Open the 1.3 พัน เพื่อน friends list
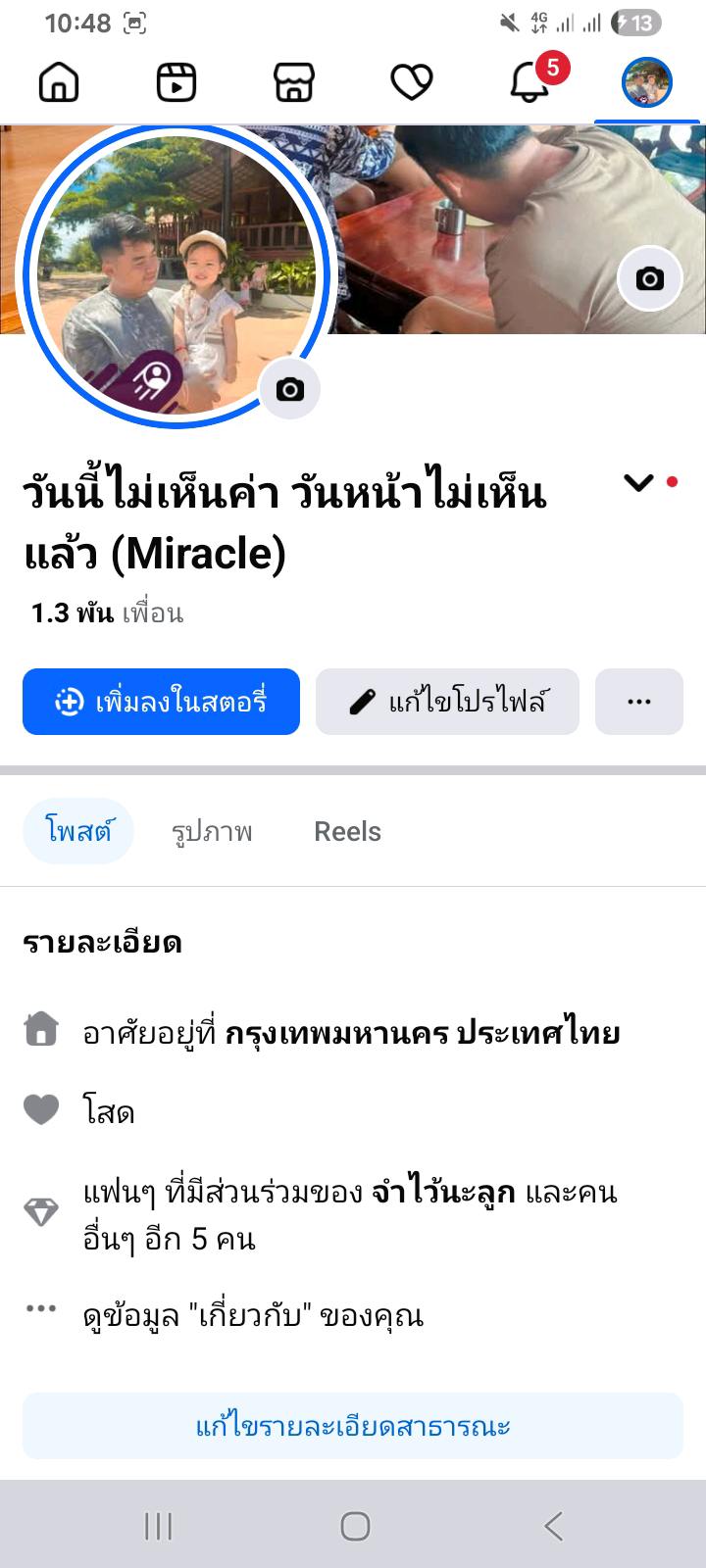The width and height of the screenshot is (706, 1568). (107, 613)
